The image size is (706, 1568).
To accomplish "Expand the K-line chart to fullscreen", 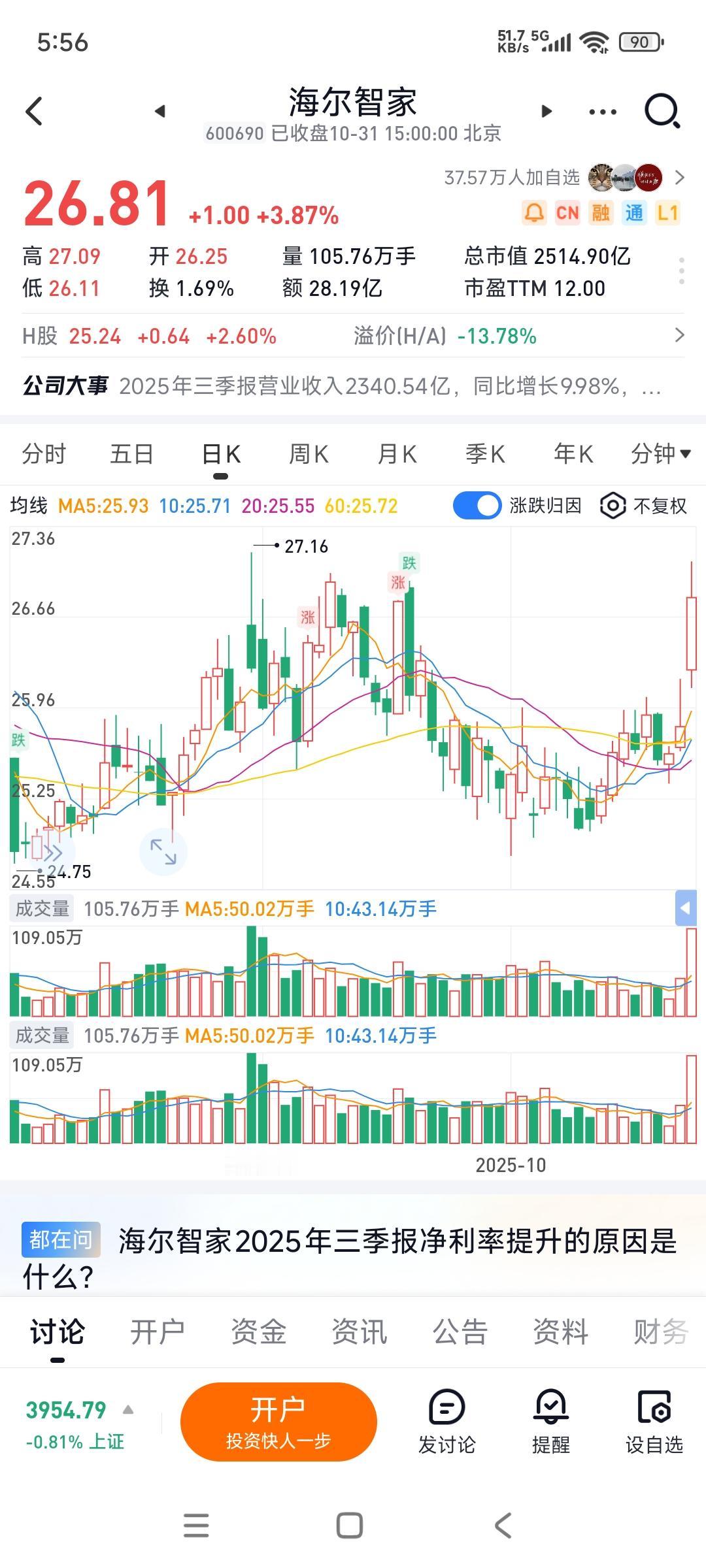I will [x=163, y=852].
